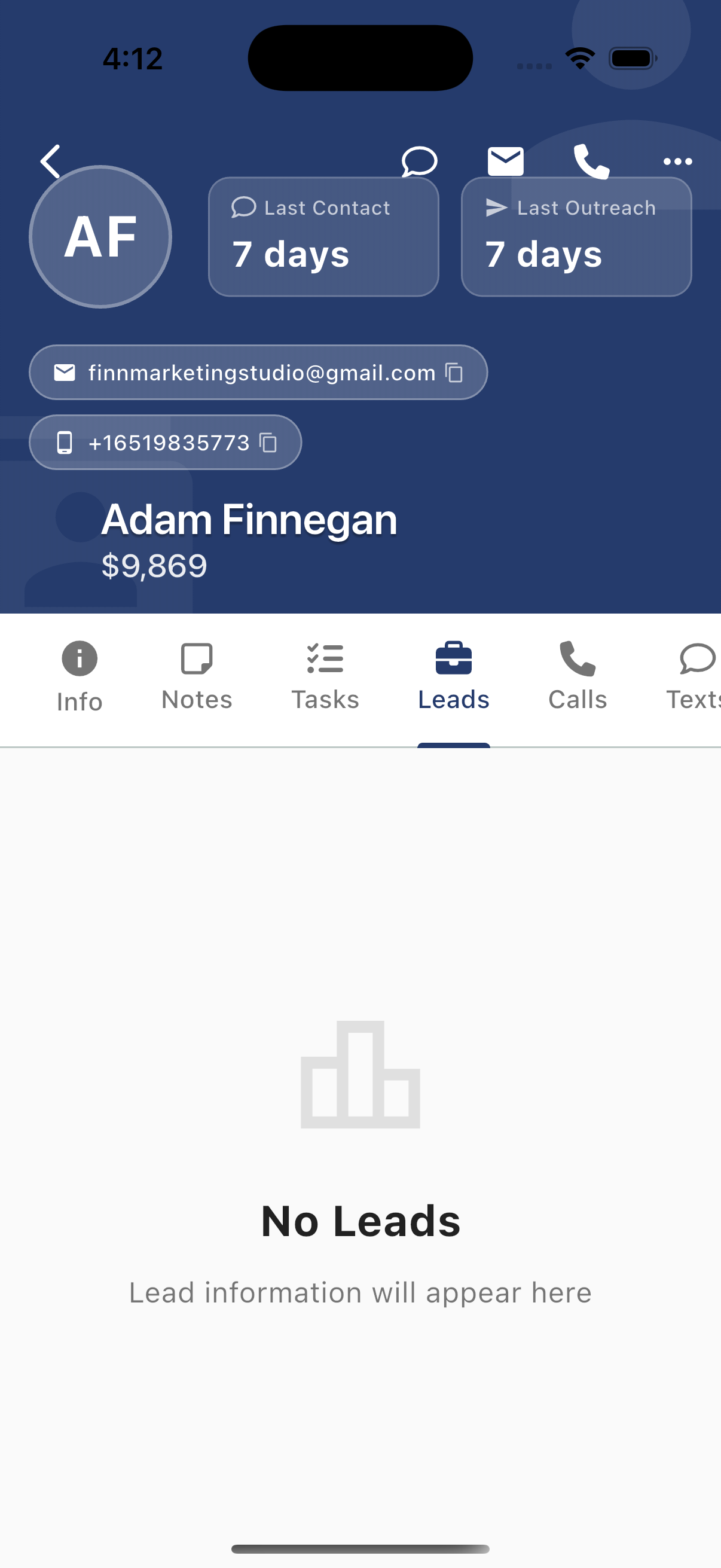Open the three-dot overflow menu
The image size is (721, 1568).
677,161
